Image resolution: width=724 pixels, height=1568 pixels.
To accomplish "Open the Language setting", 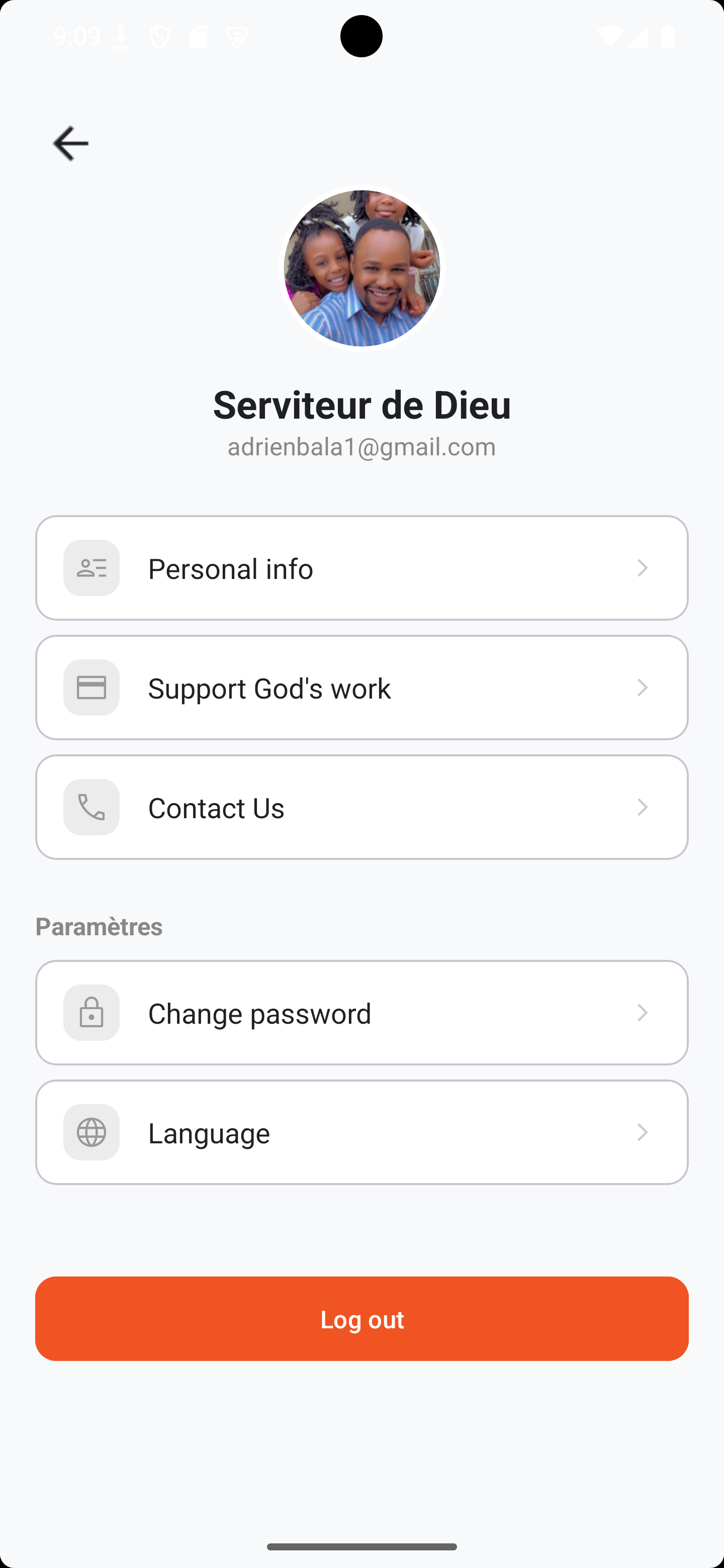I will tap(361, 1132).
